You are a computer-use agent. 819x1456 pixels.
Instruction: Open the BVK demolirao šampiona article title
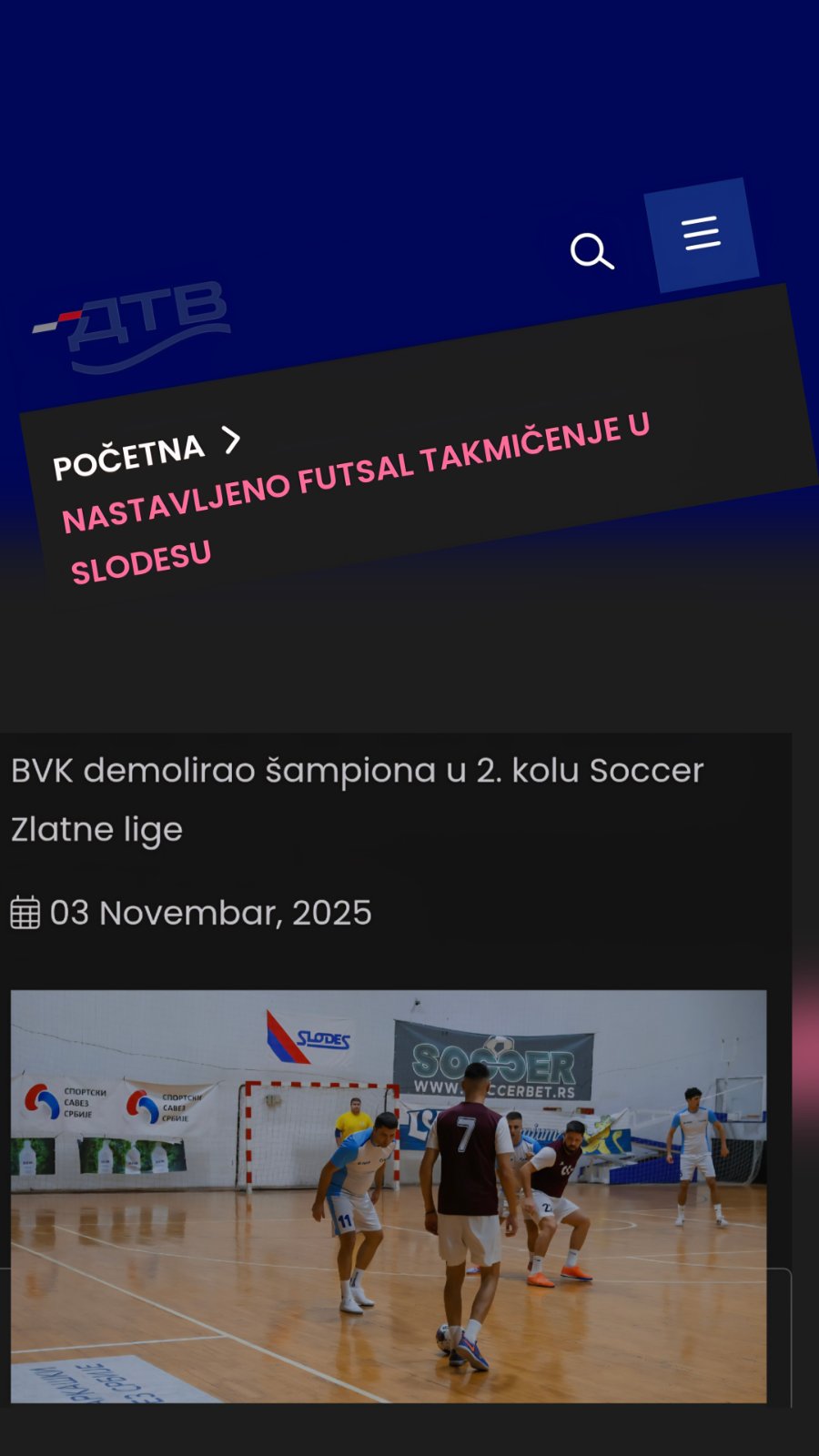point(357,799)
